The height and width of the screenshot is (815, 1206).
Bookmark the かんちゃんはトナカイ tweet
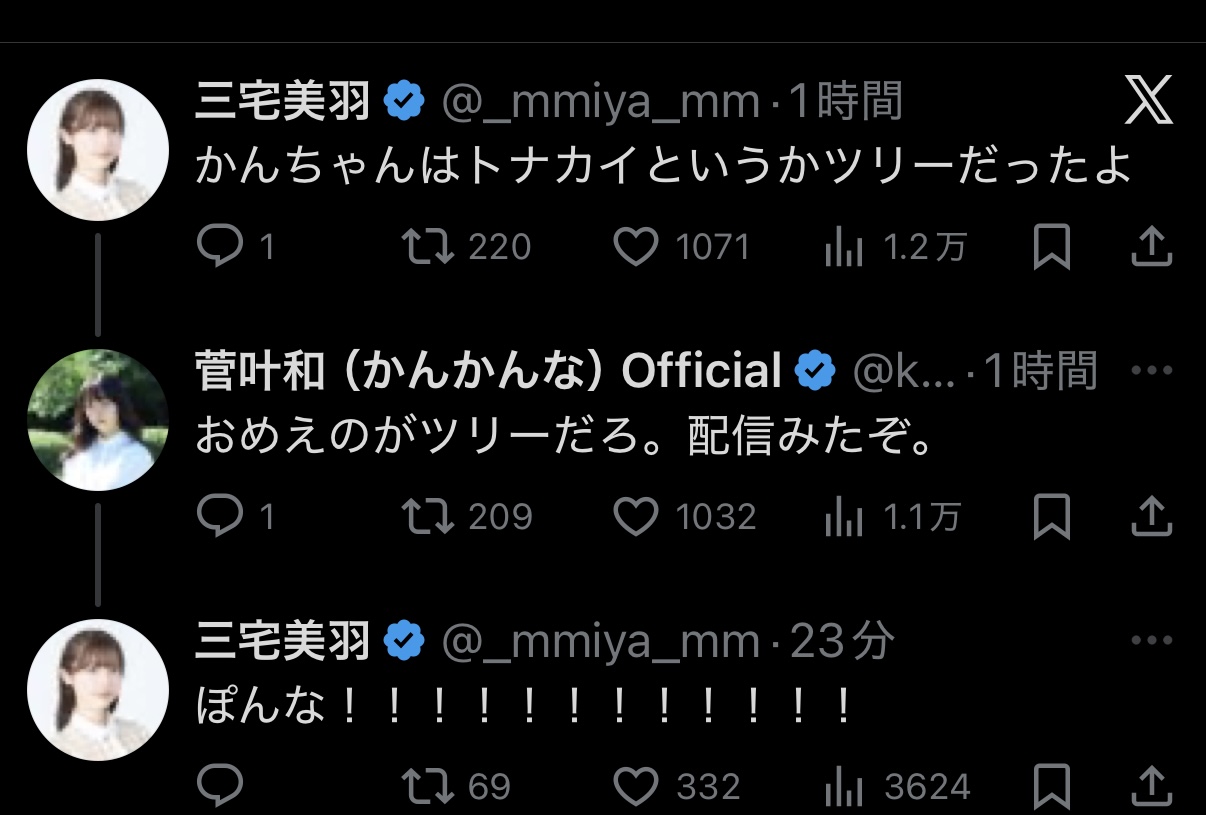pos(1051,247)
